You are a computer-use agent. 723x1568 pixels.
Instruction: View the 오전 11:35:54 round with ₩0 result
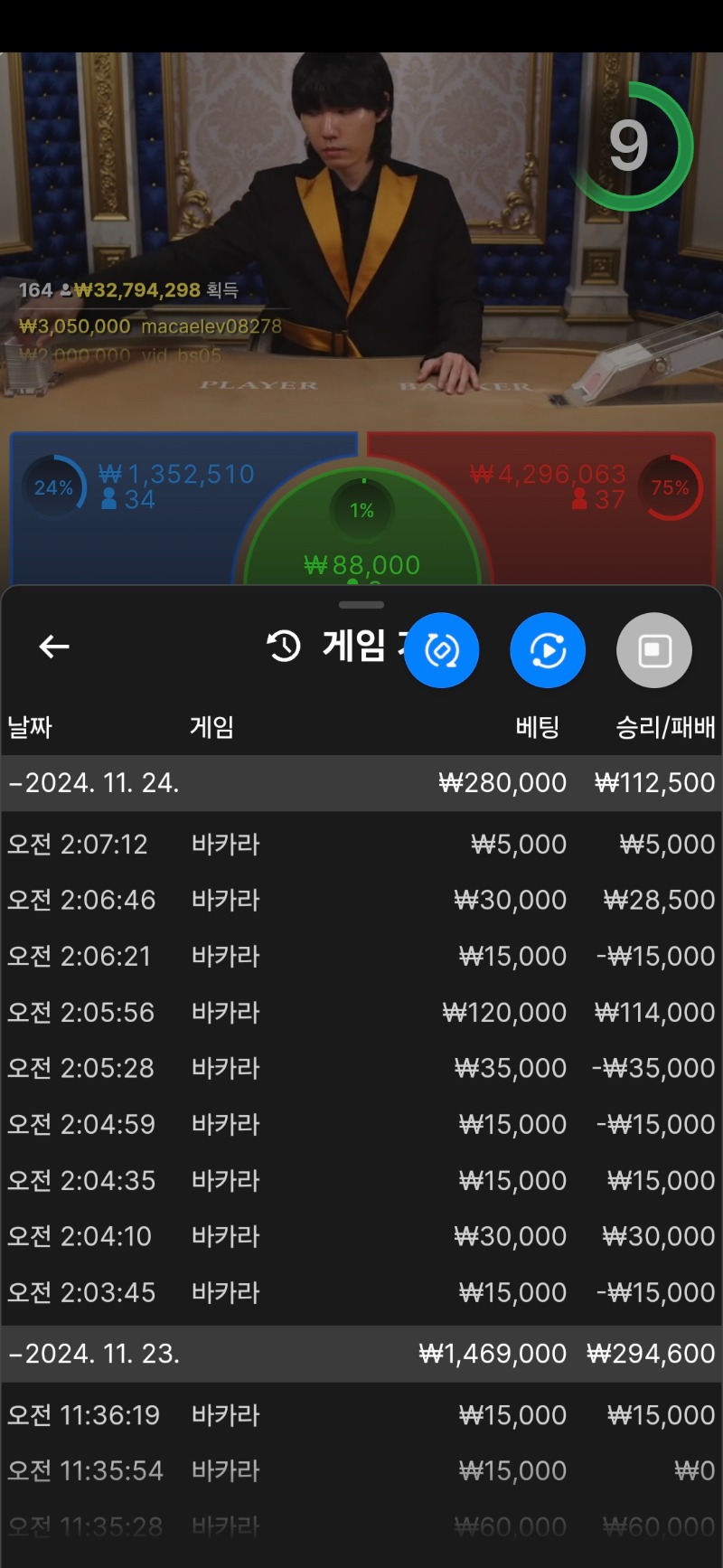(x=361, y=1471)
